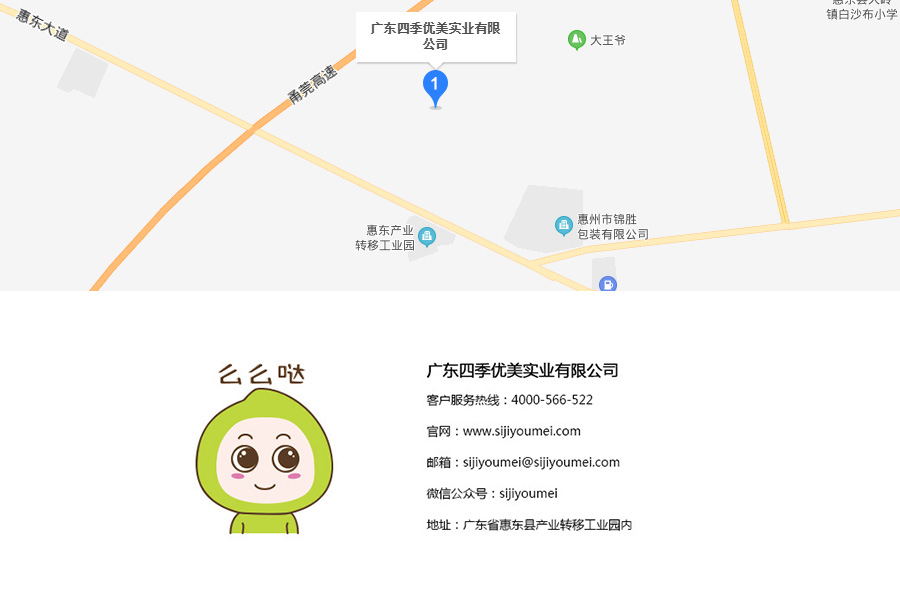
Task: Select the 惠州市锦胜包装有限公司 map point
Action: pyautogui.click(x=564, y=226)
